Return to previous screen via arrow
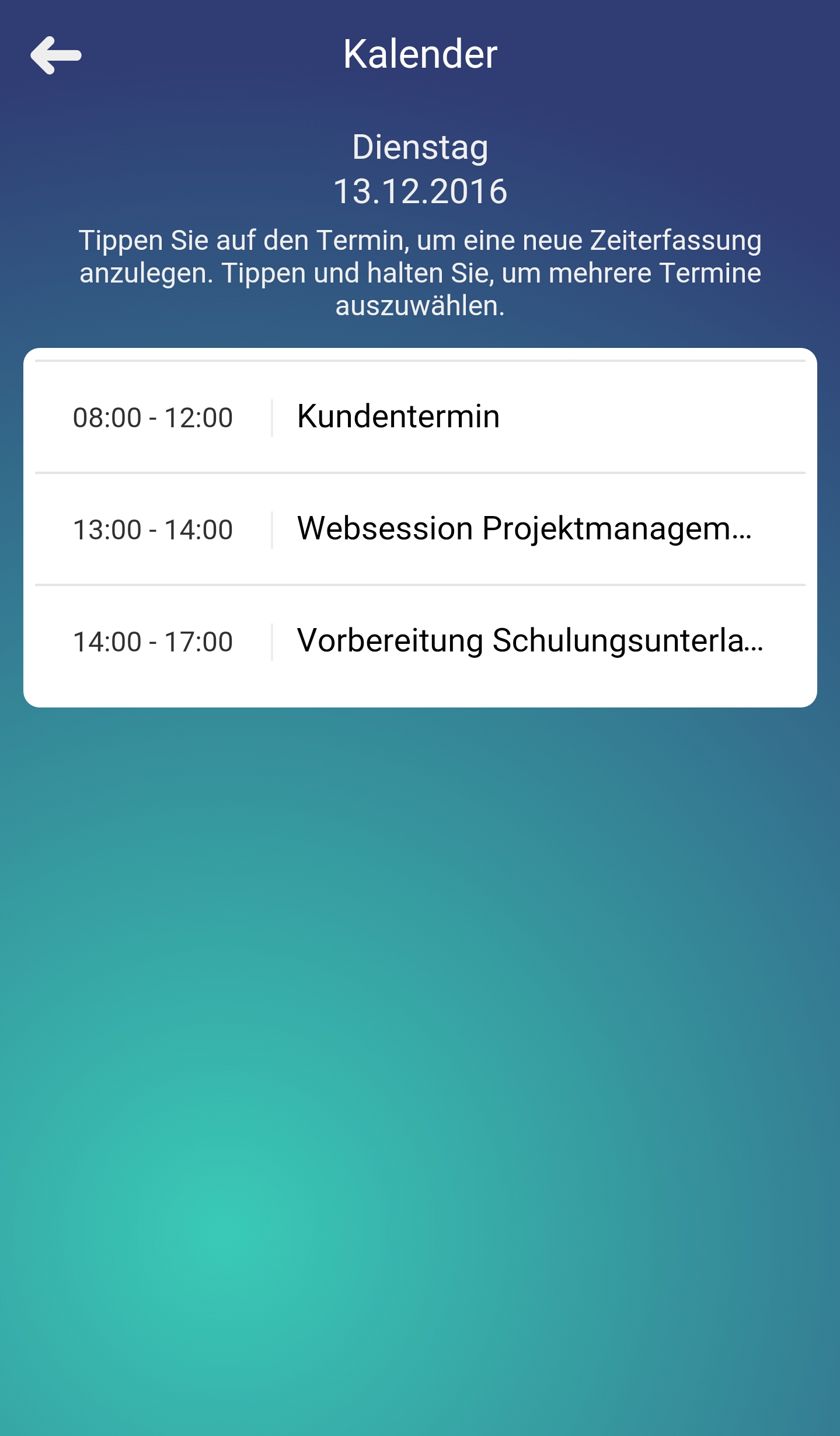Viewport: 840px width, 1436px height. (x=57, y=55)
